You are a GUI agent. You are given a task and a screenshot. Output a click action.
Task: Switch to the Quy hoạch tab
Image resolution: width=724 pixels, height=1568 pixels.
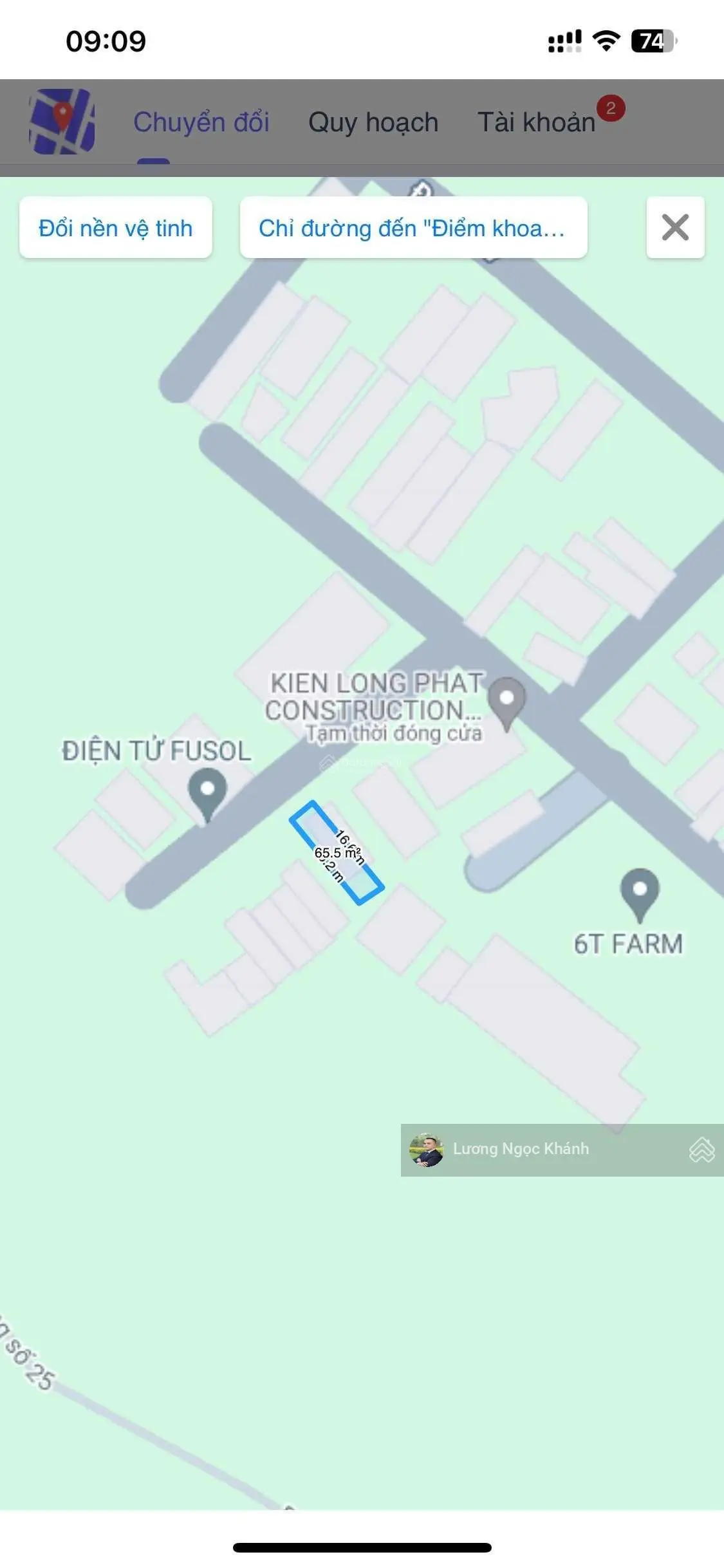tap(373, 122)
